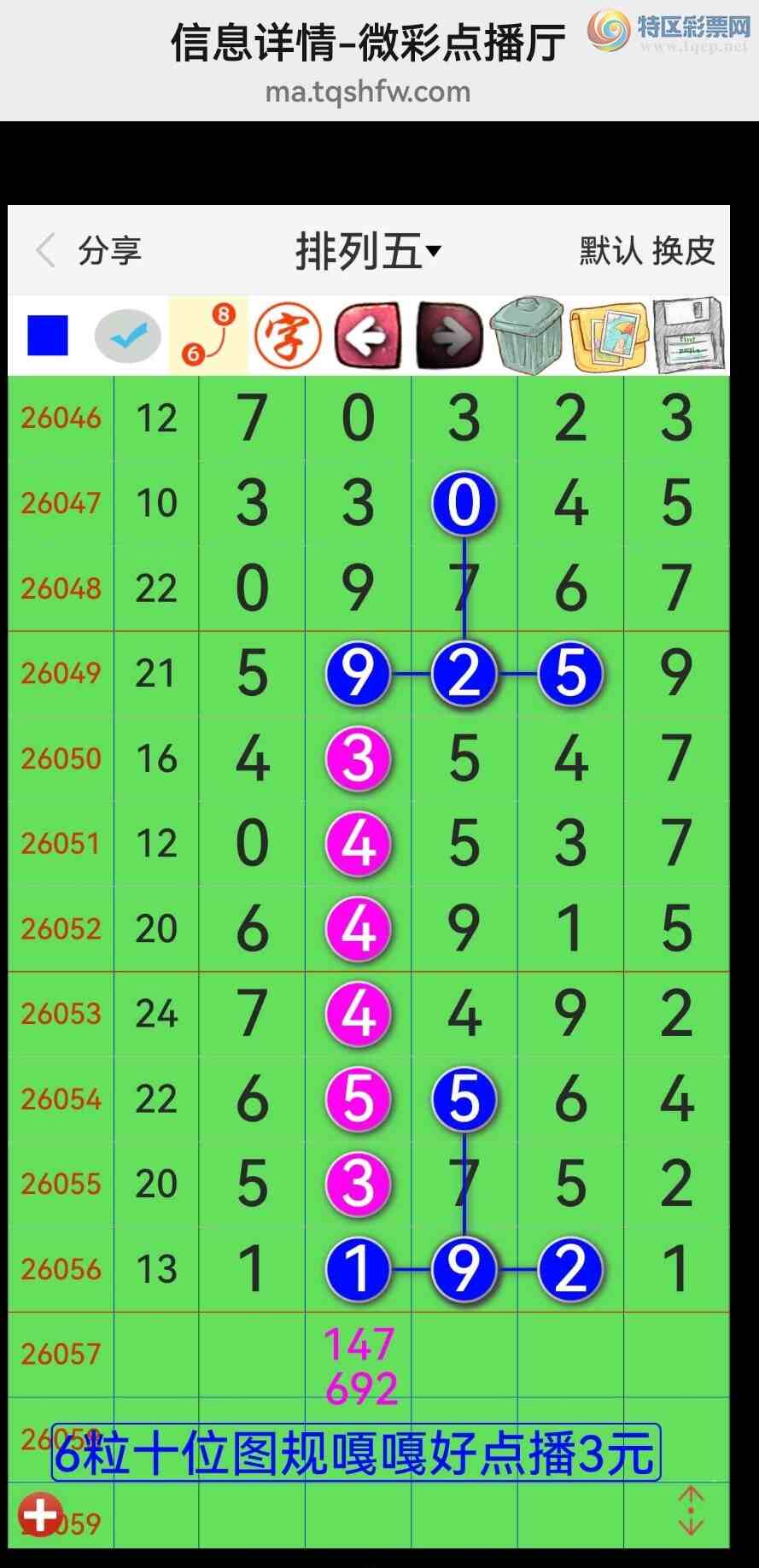Image resolution: width=759 pixels, height=1568 pixels.
Task: Choose the 字 text tool
Action: click(288, 336)
